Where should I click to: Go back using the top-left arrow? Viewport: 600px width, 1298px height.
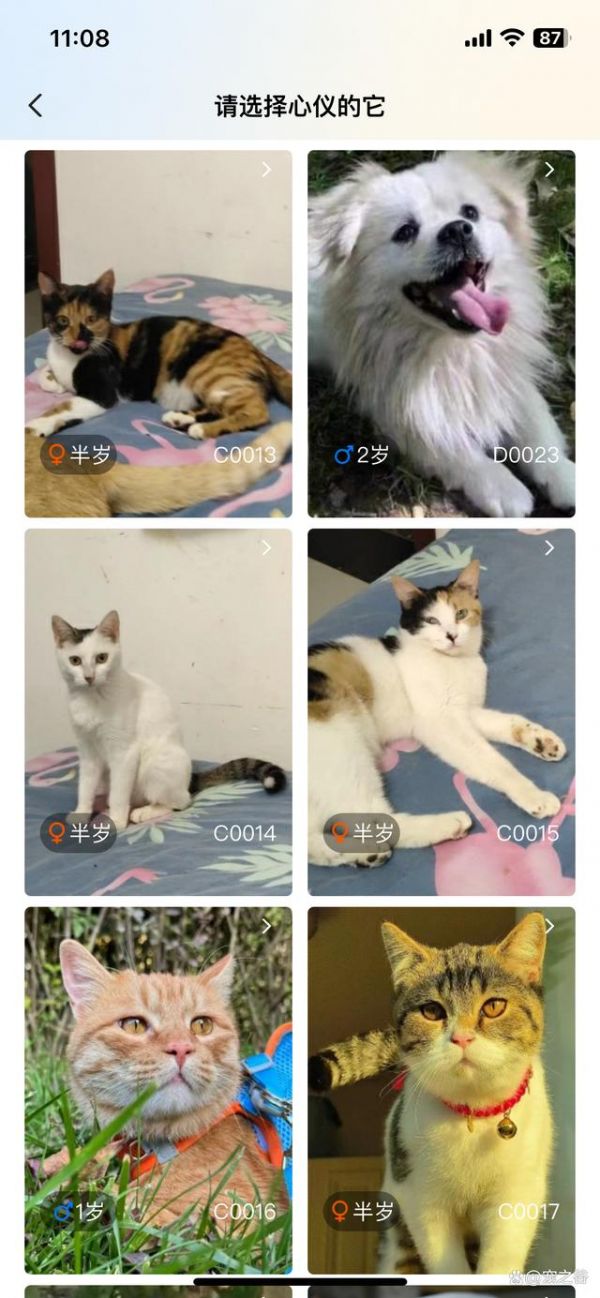pos(36,106)
